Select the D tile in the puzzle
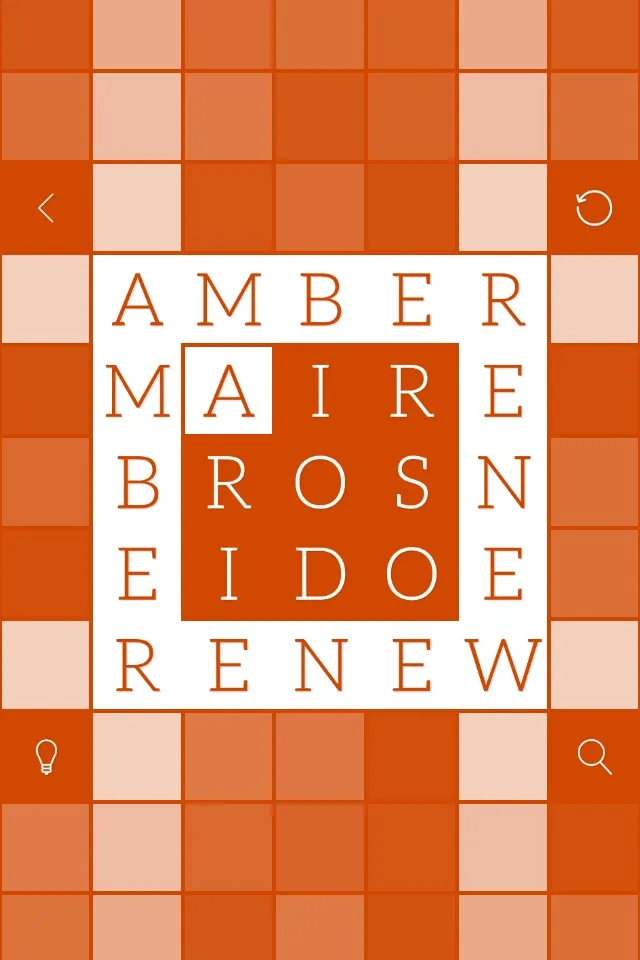This screenshot has height=960, width=640. pyautogui.click(x=320, y=575)
